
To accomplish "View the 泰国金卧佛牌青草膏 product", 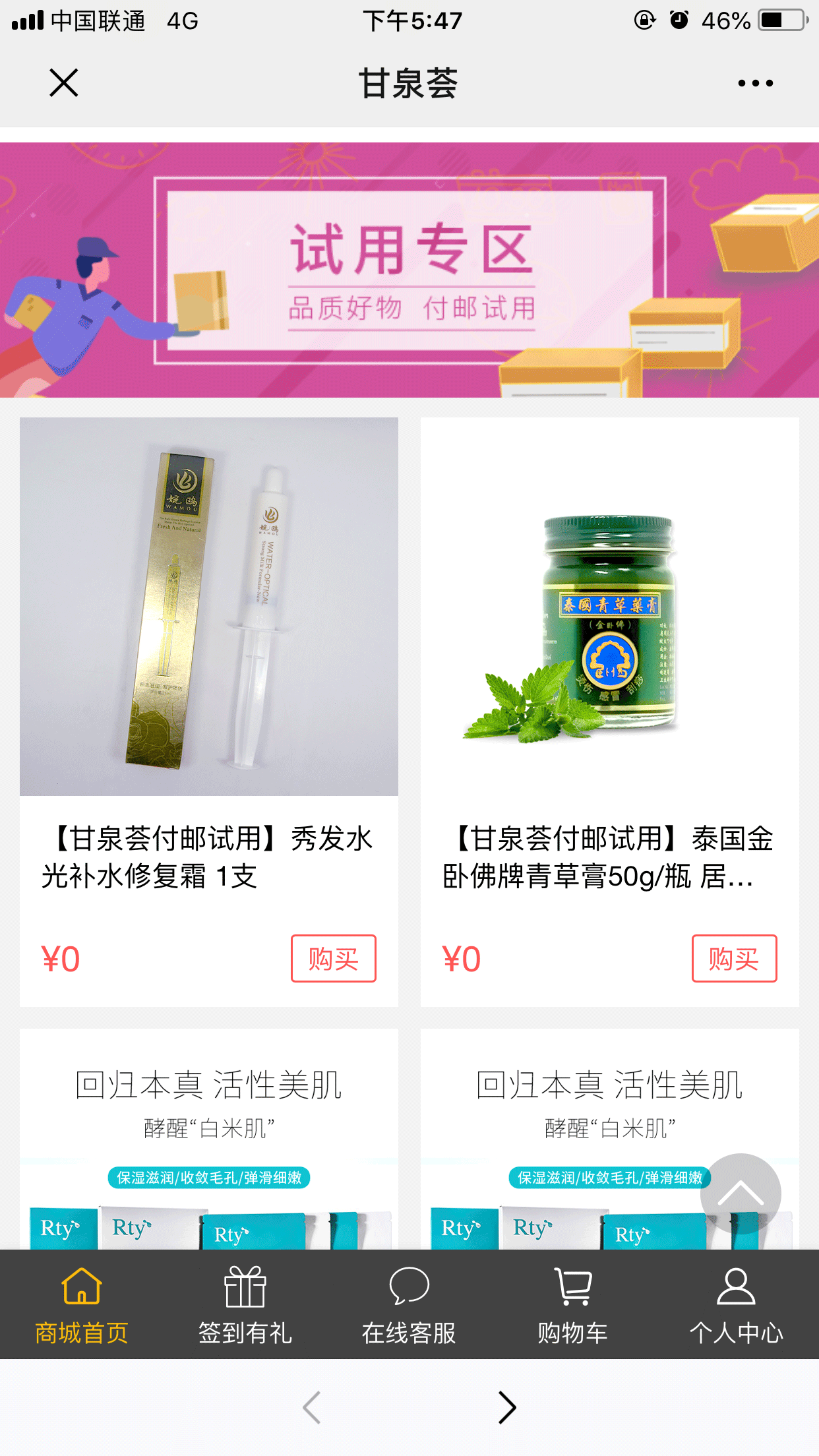I will pyautogui.click(x=609, y=607).
